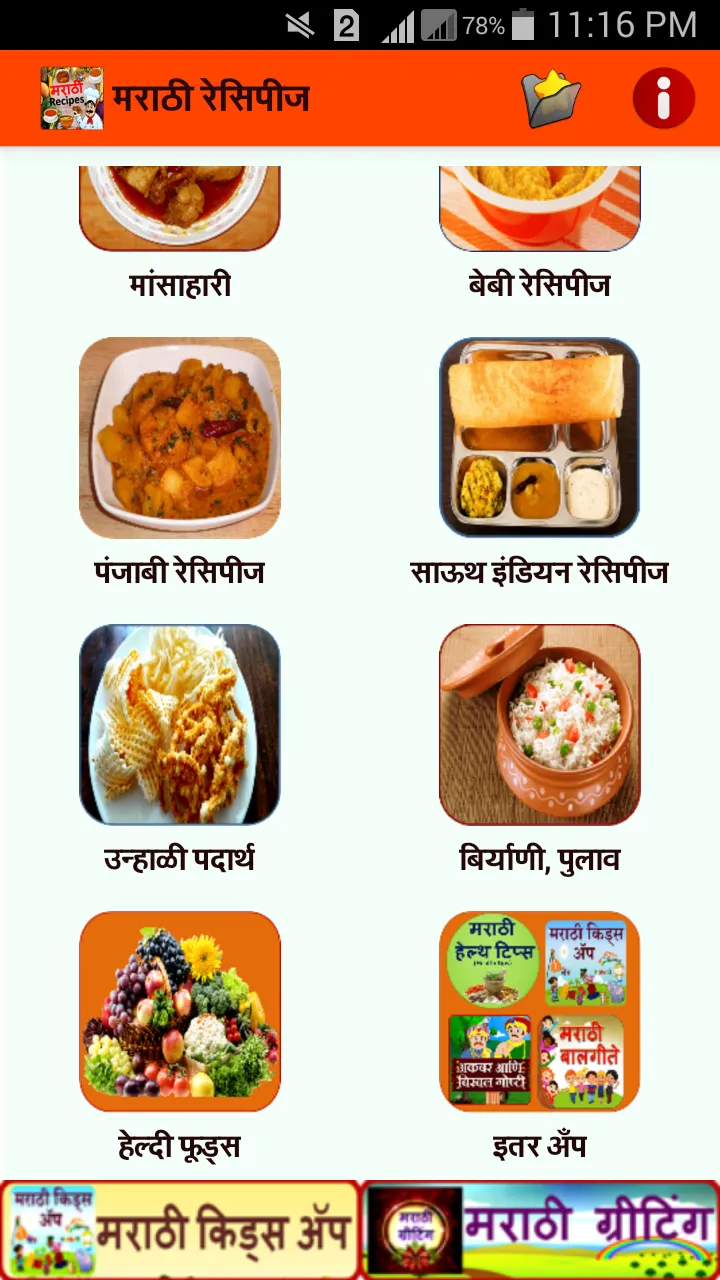
Task: Open the इतर अँप apps tile
Action: click(x=540, y=1011)
